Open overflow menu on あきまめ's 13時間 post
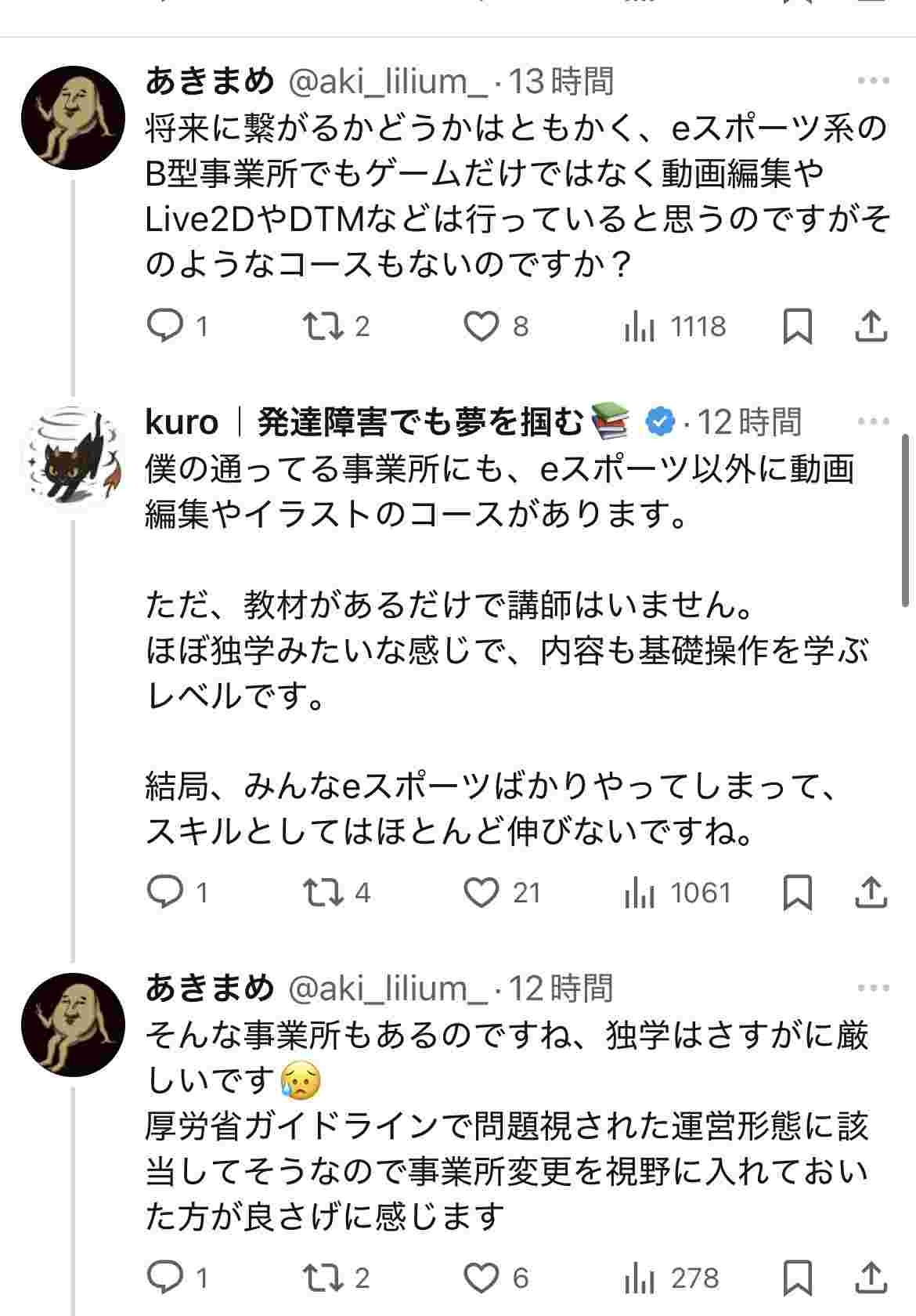Screen dimensions: 916x1316 point(873,81)
